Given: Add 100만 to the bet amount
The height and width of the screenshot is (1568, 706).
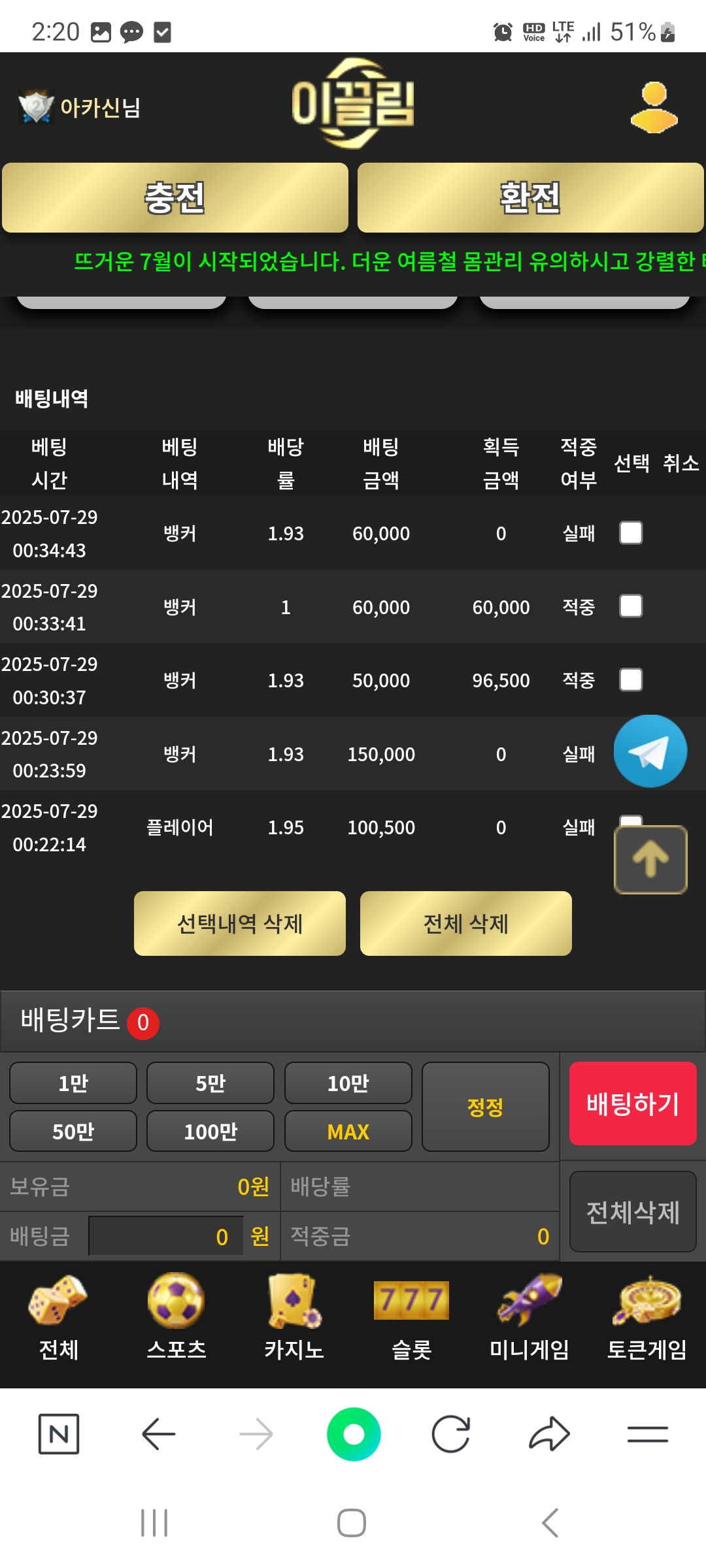Looking at the screenshot, I should tap(210, 1132).
